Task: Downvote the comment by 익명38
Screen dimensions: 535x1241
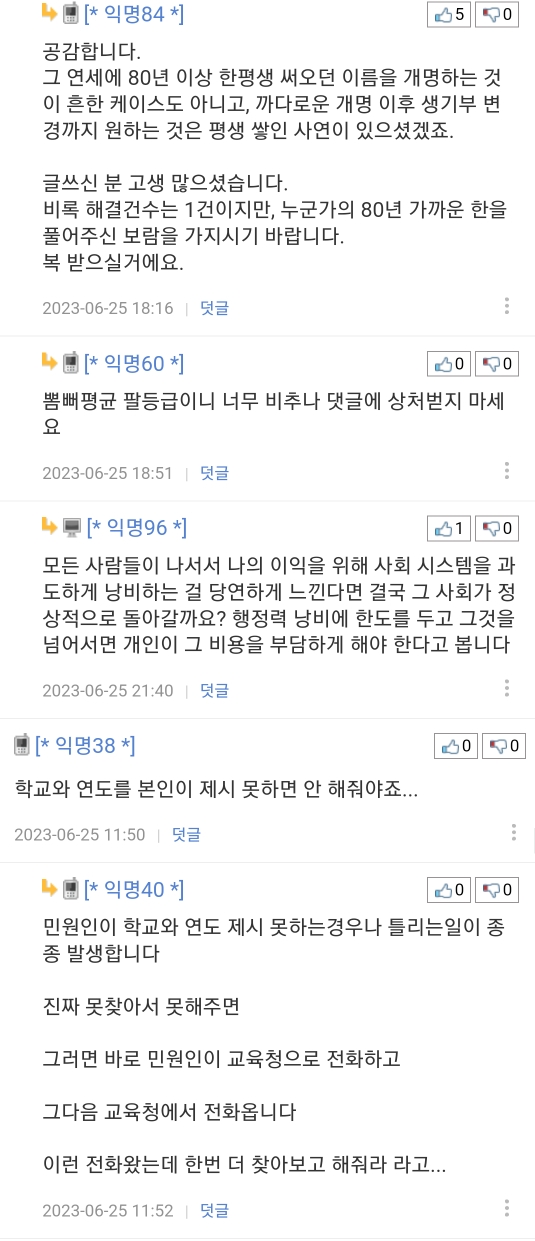Action: [504, 746]
